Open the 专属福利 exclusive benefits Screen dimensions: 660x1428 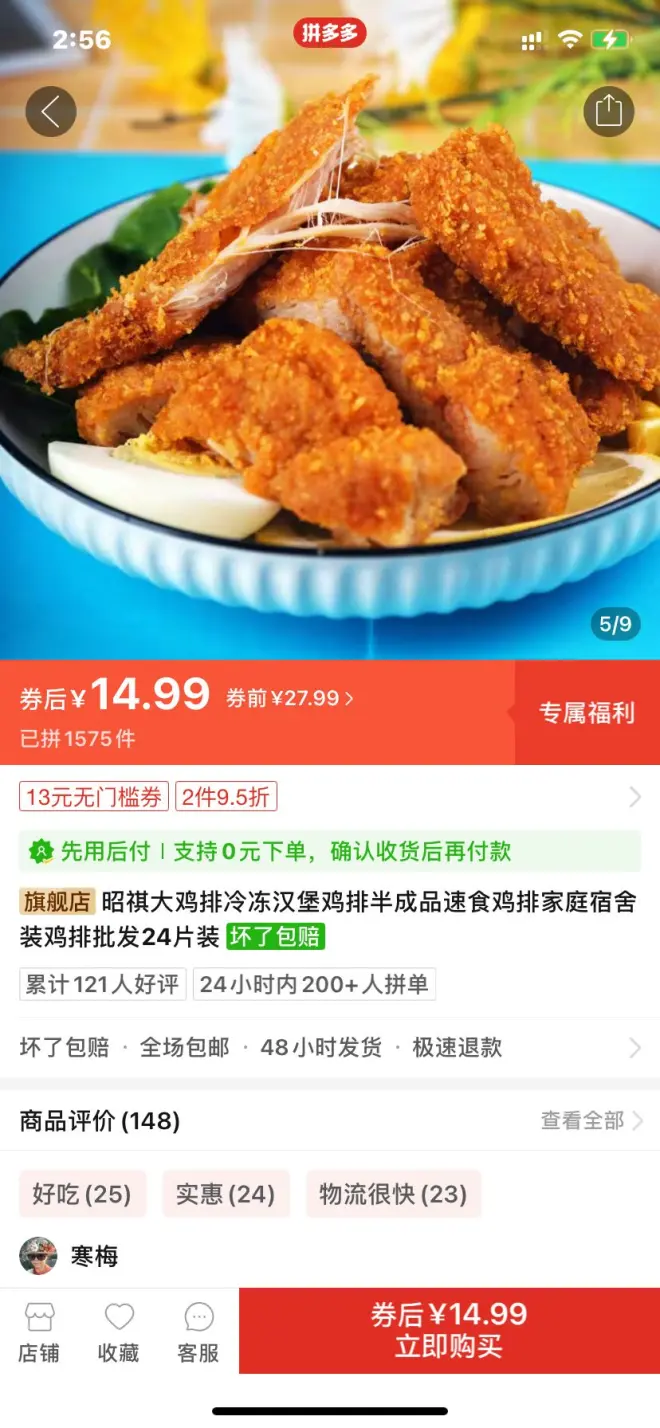click(587, 713)
